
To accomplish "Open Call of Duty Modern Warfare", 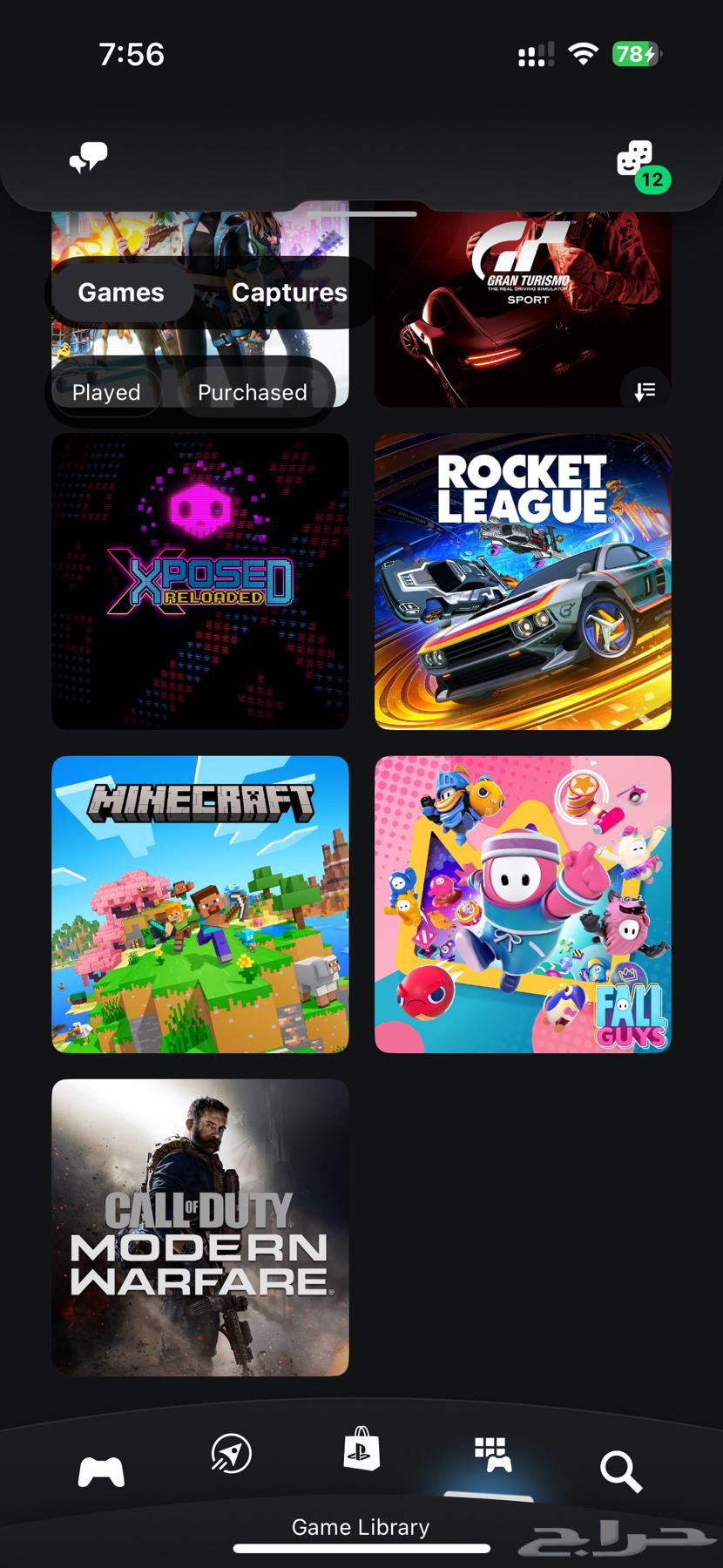I will point(200,1227).
